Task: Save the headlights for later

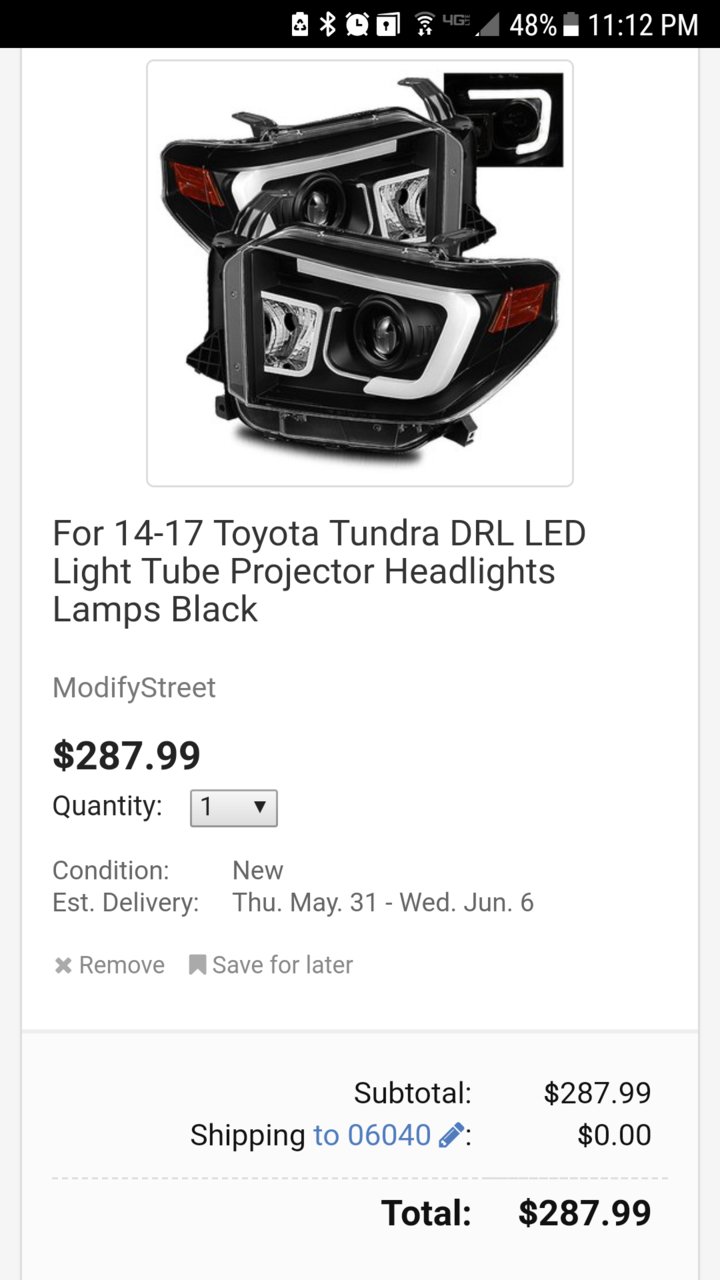Action: [x=271, y=965]
